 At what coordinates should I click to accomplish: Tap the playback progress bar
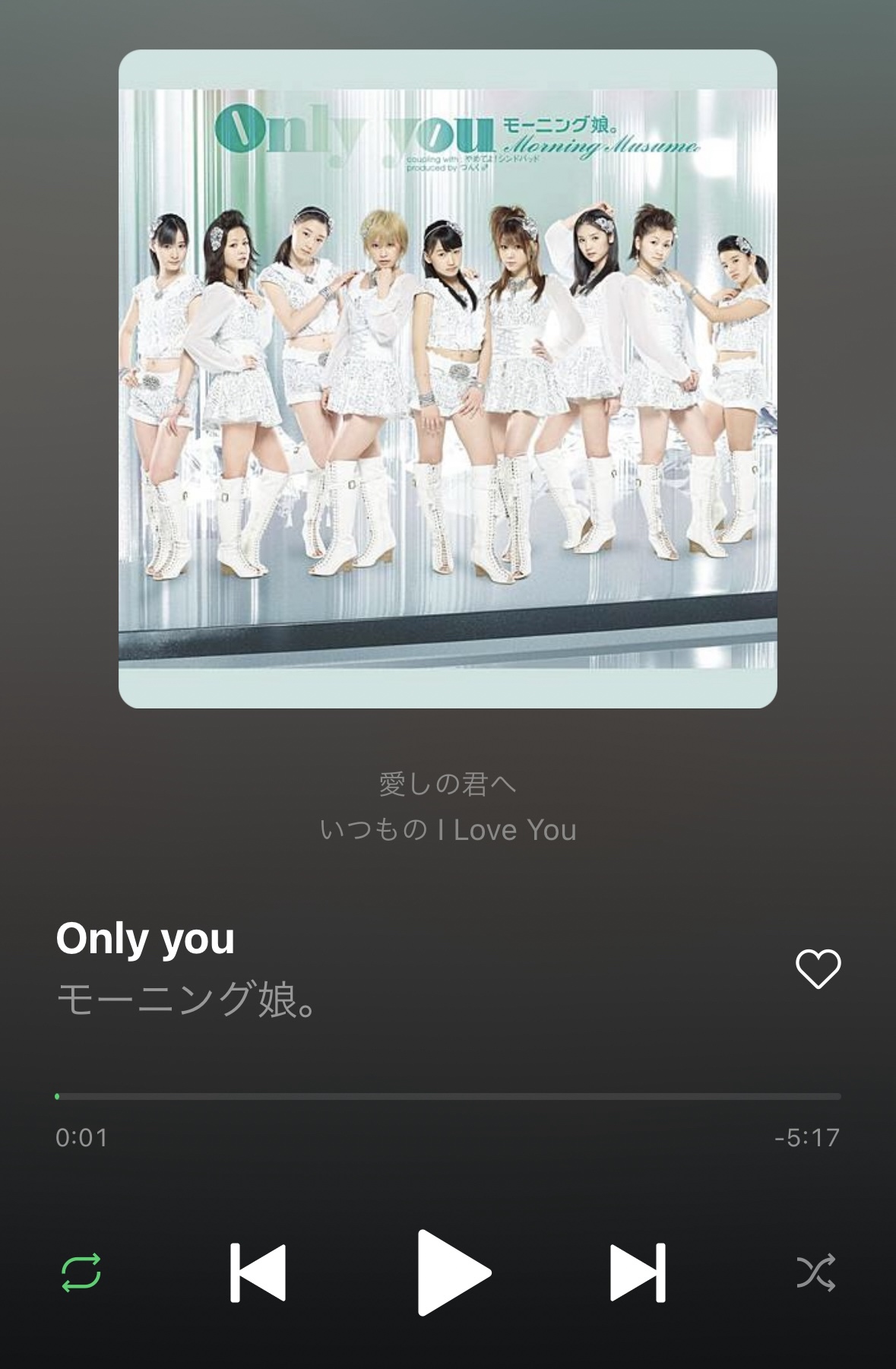pos(448,1096)
